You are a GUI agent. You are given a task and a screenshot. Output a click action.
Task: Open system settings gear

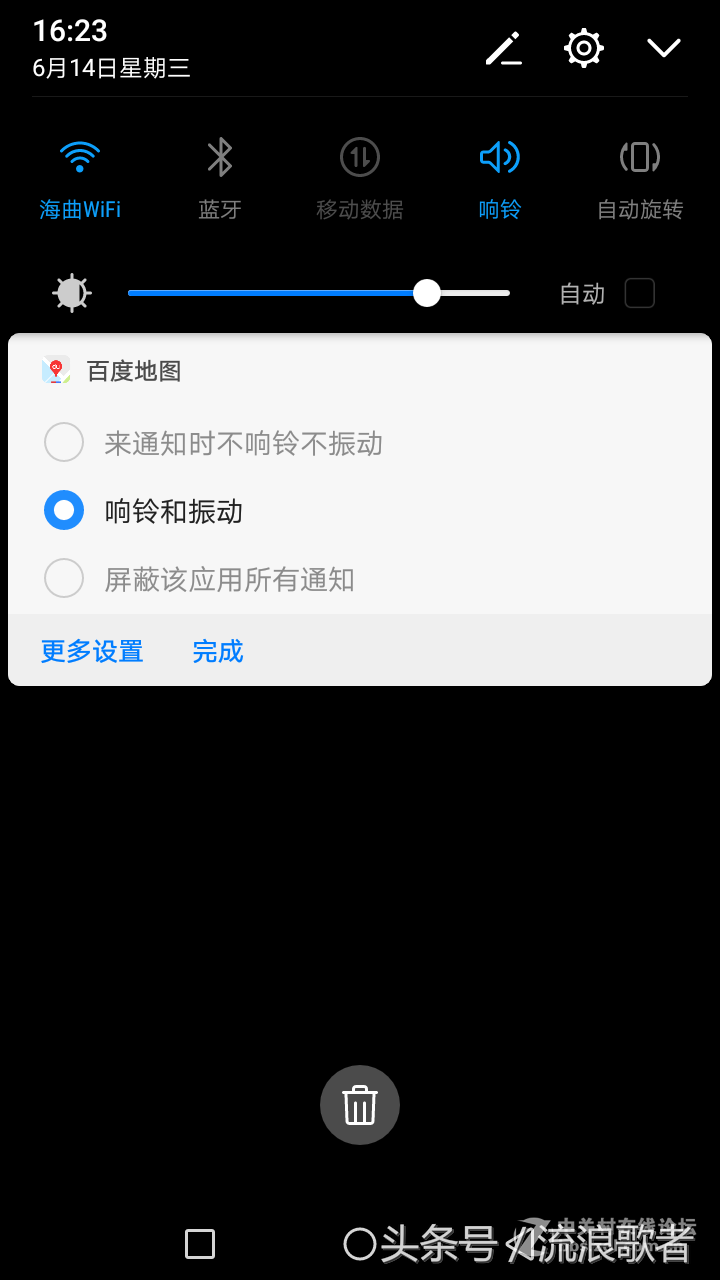pyautogui.click(x=584, y=48)
